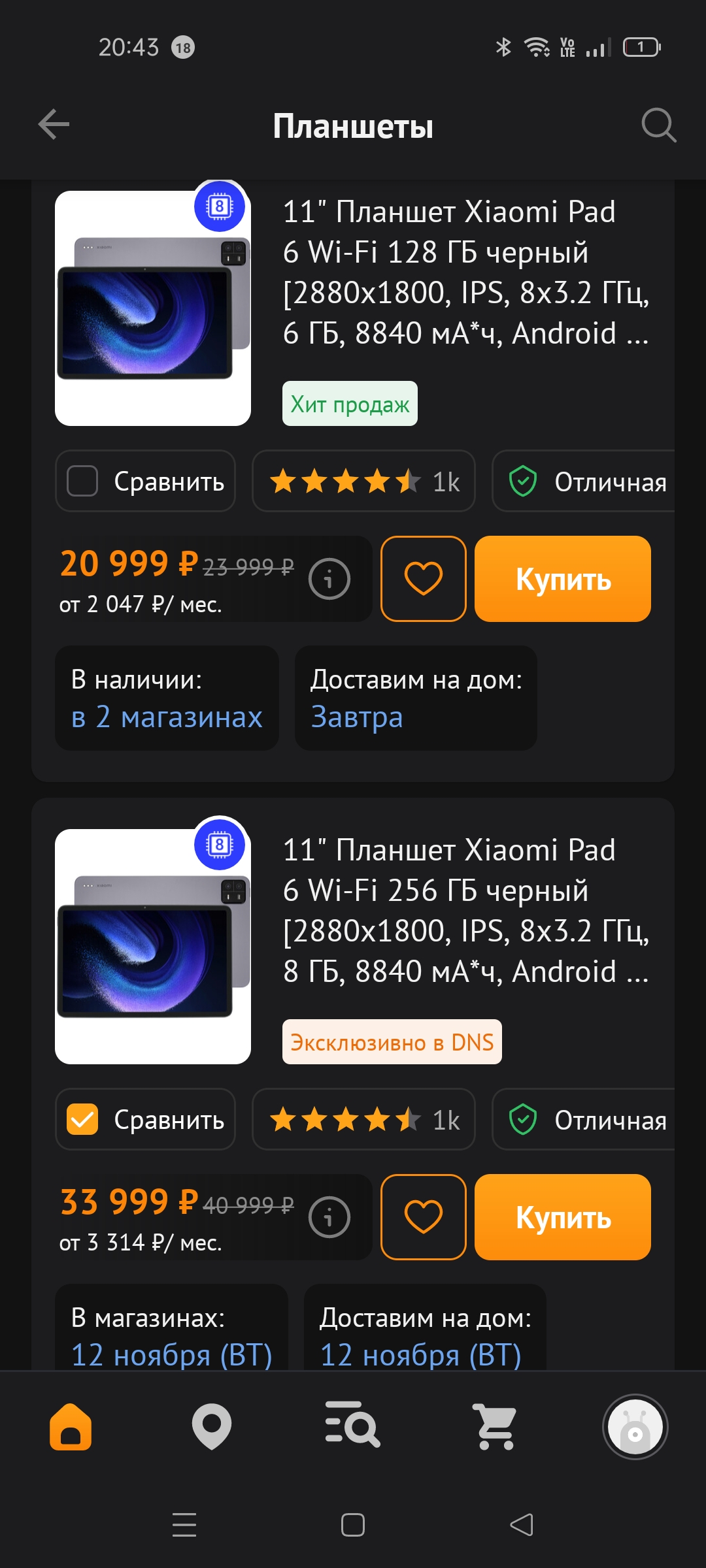
Task: View availability в 2 магазинах
Action: pyautogui.click(x=167, y=698)
